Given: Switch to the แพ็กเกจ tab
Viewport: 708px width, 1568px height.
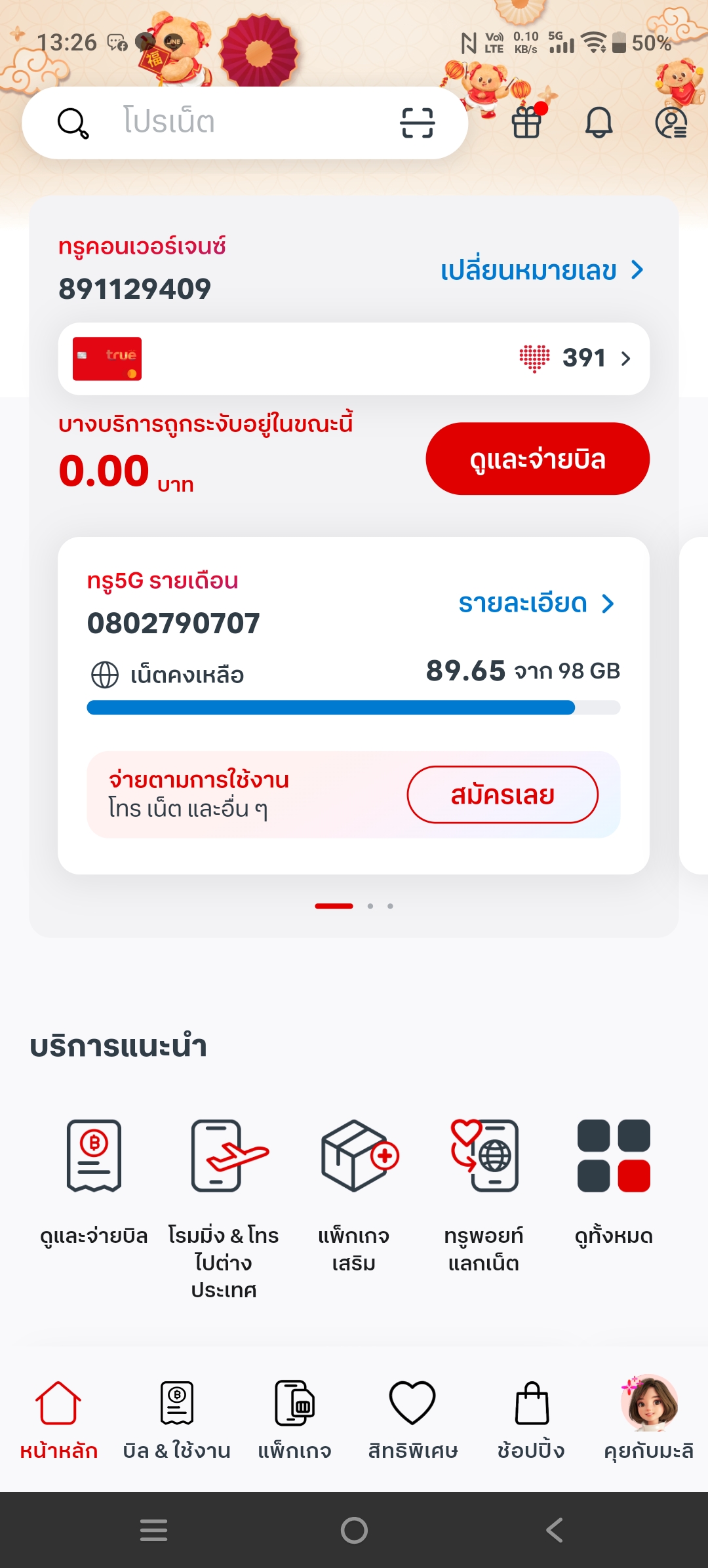Looking at the screenshot, I should [294, 1420].
